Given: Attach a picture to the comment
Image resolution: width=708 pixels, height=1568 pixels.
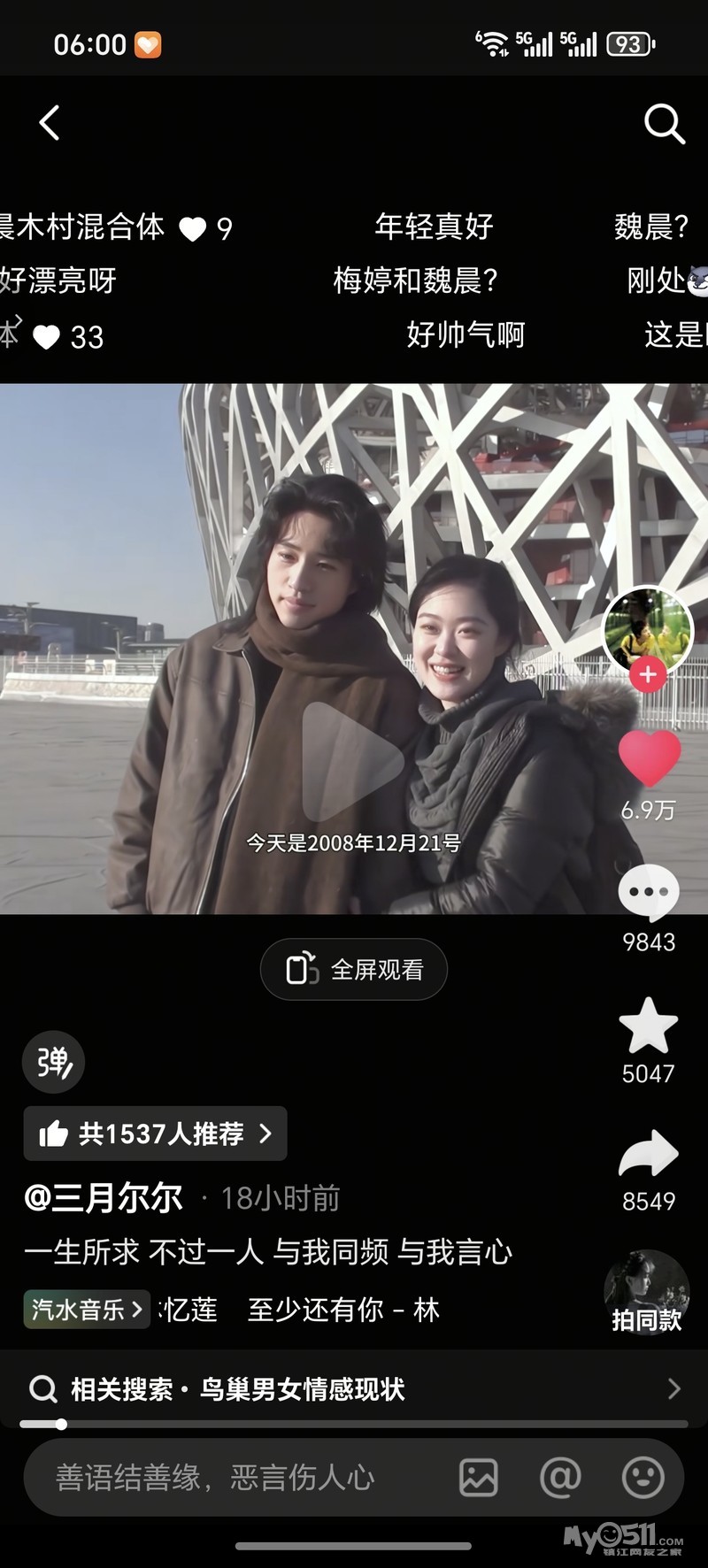Looking at the screenshot, I should tap(479, 1478).
